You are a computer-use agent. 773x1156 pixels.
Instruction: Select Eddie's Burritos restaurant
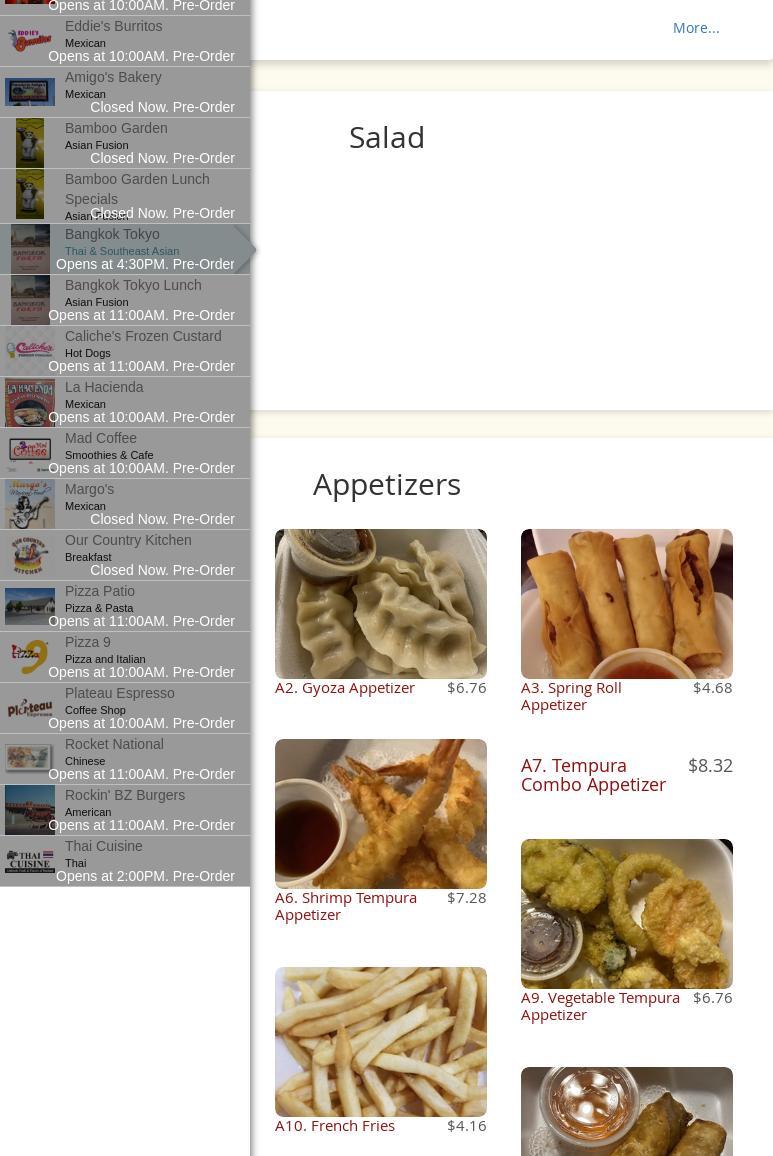pyautogui.click(x=113, y=27)
